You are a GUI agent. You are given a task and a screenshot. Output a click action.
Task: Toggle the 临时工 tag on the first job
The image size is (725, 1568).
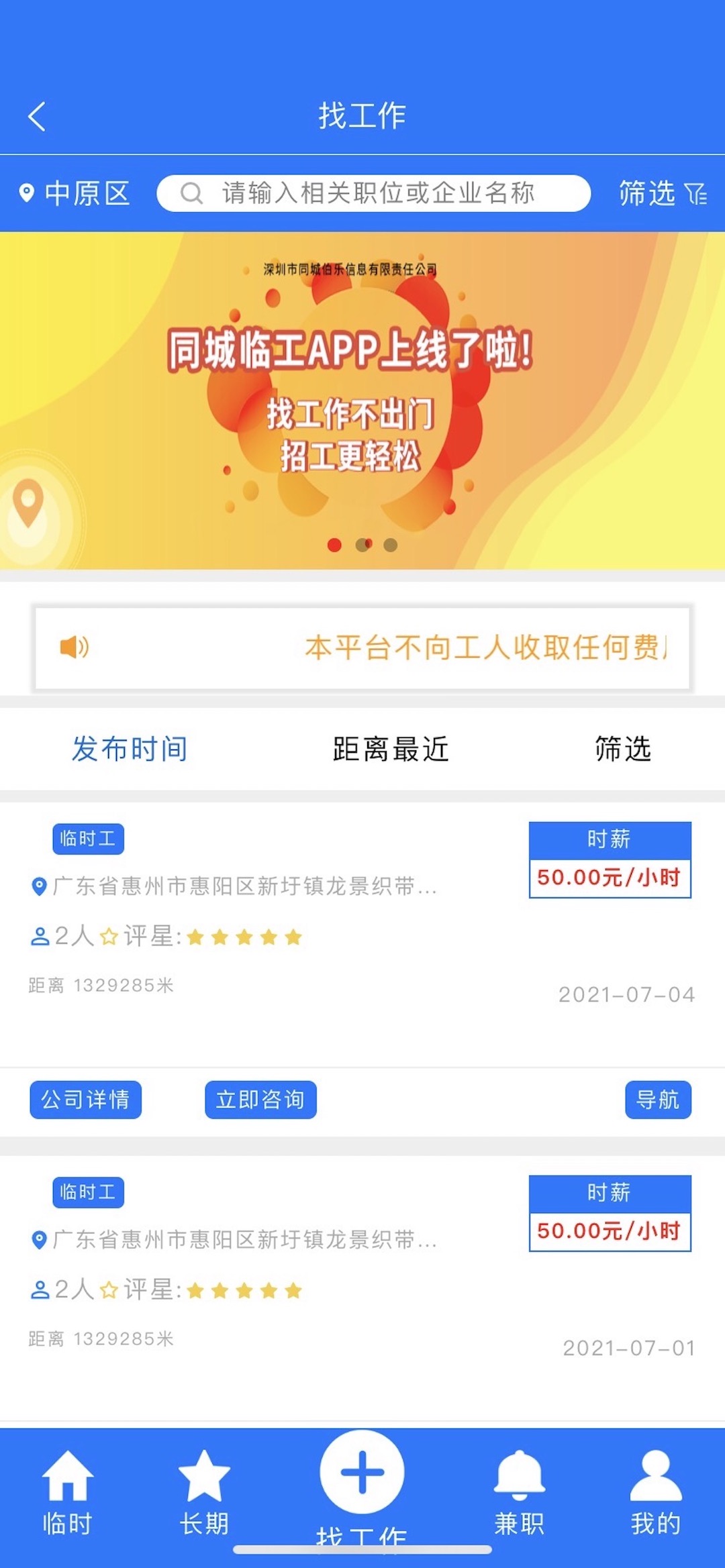tap(87, 839)
